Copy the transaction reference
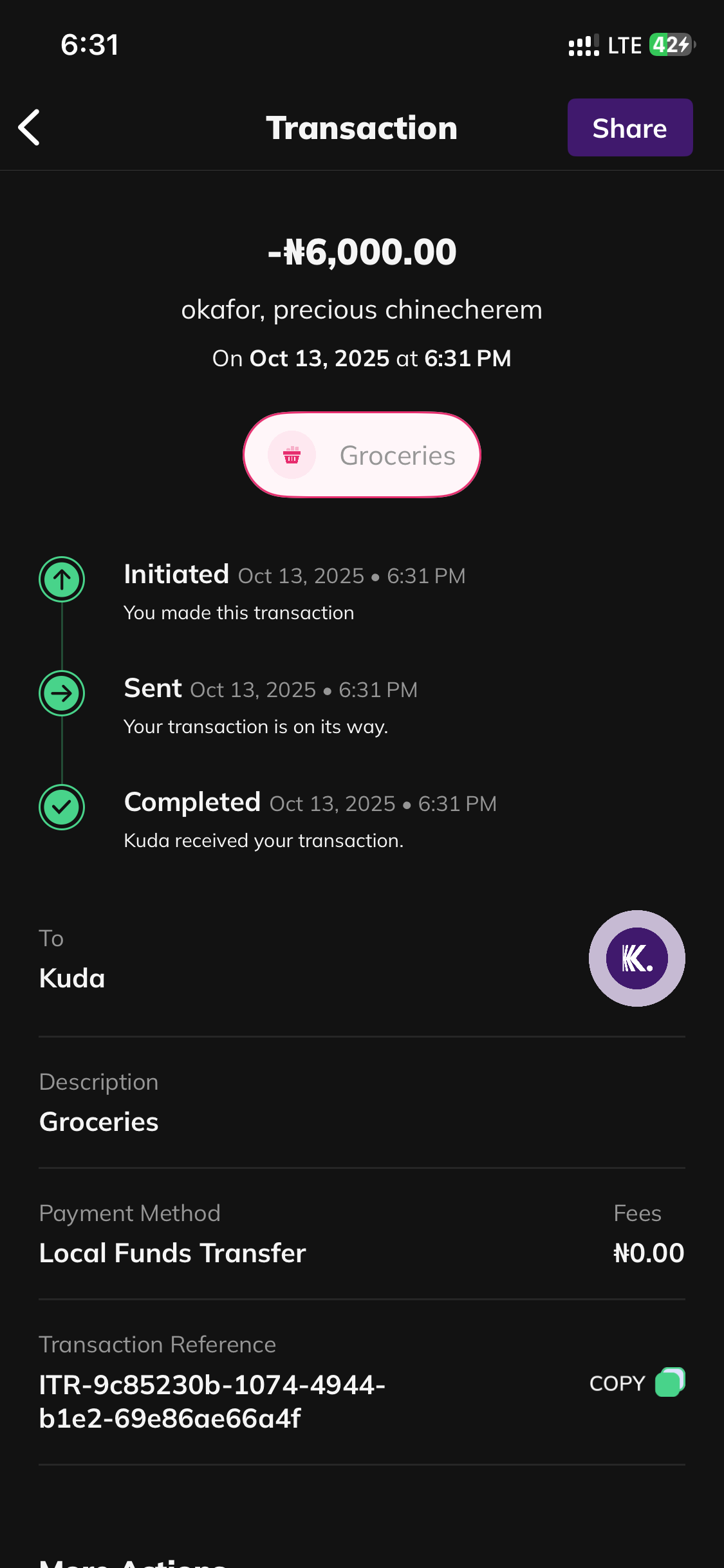724x1568 pixels. click(x=636, y=1383)
